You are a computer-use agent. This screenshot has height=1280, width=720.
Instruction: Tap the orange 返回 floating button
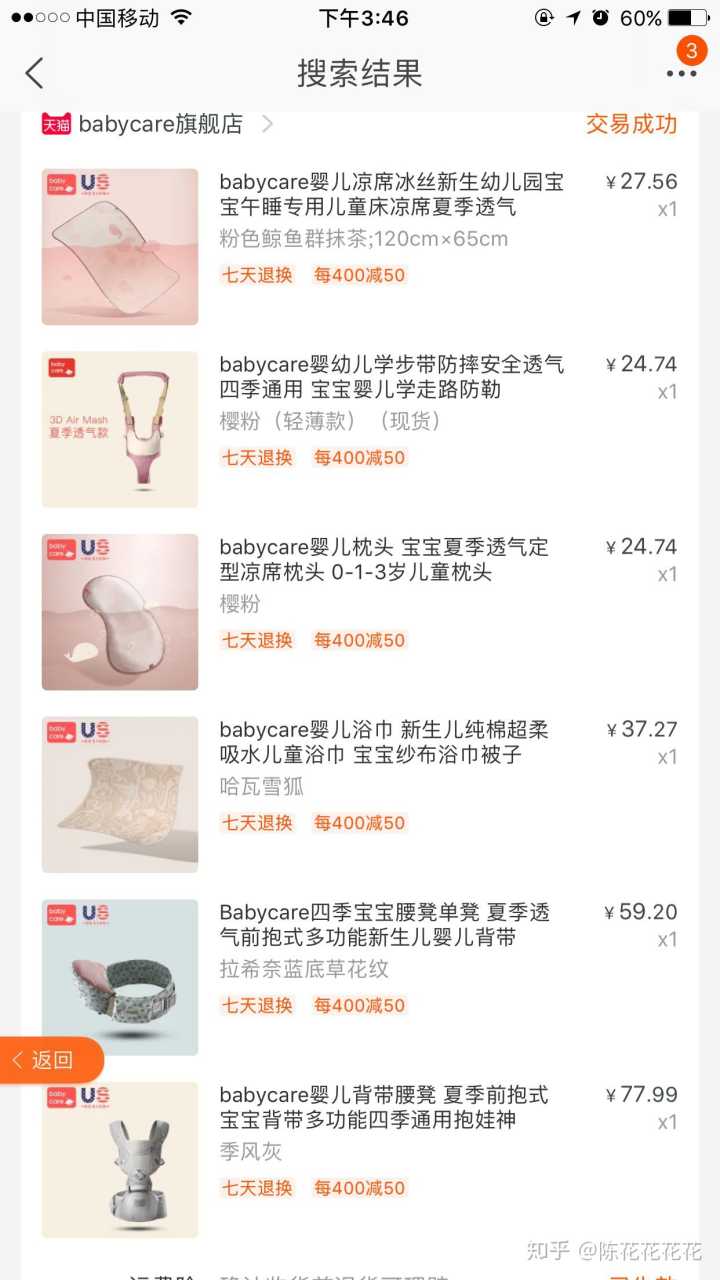[50, 1060]
